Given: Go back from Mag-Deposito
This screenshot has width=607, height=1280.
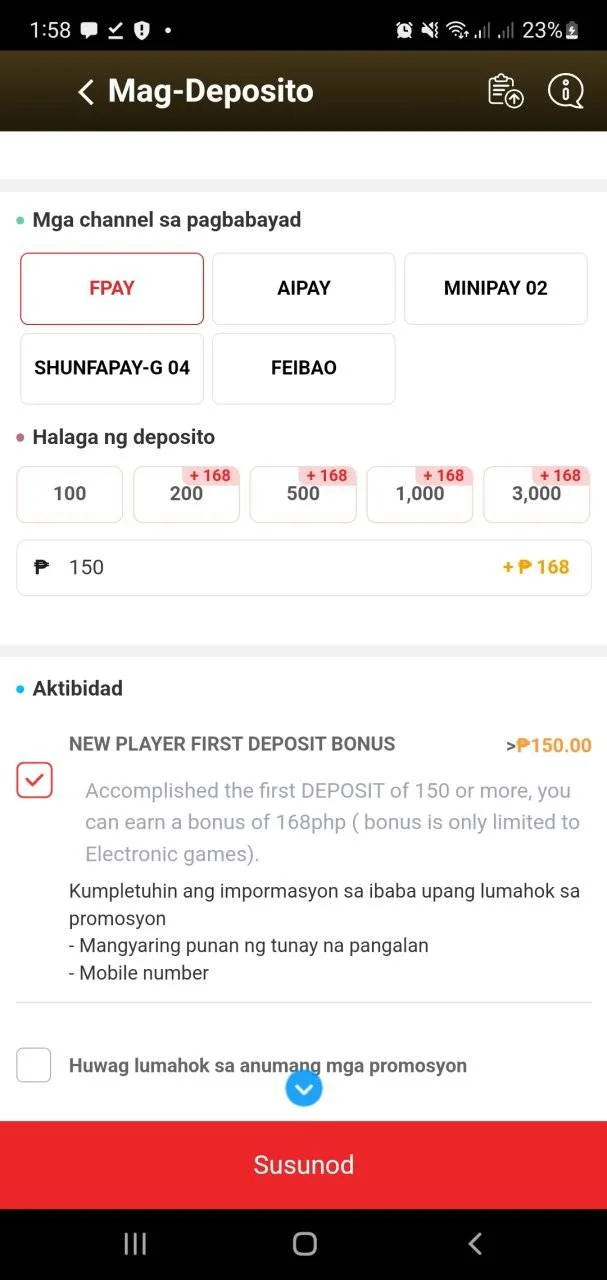Looking at the screenshot, I should 86,92.
